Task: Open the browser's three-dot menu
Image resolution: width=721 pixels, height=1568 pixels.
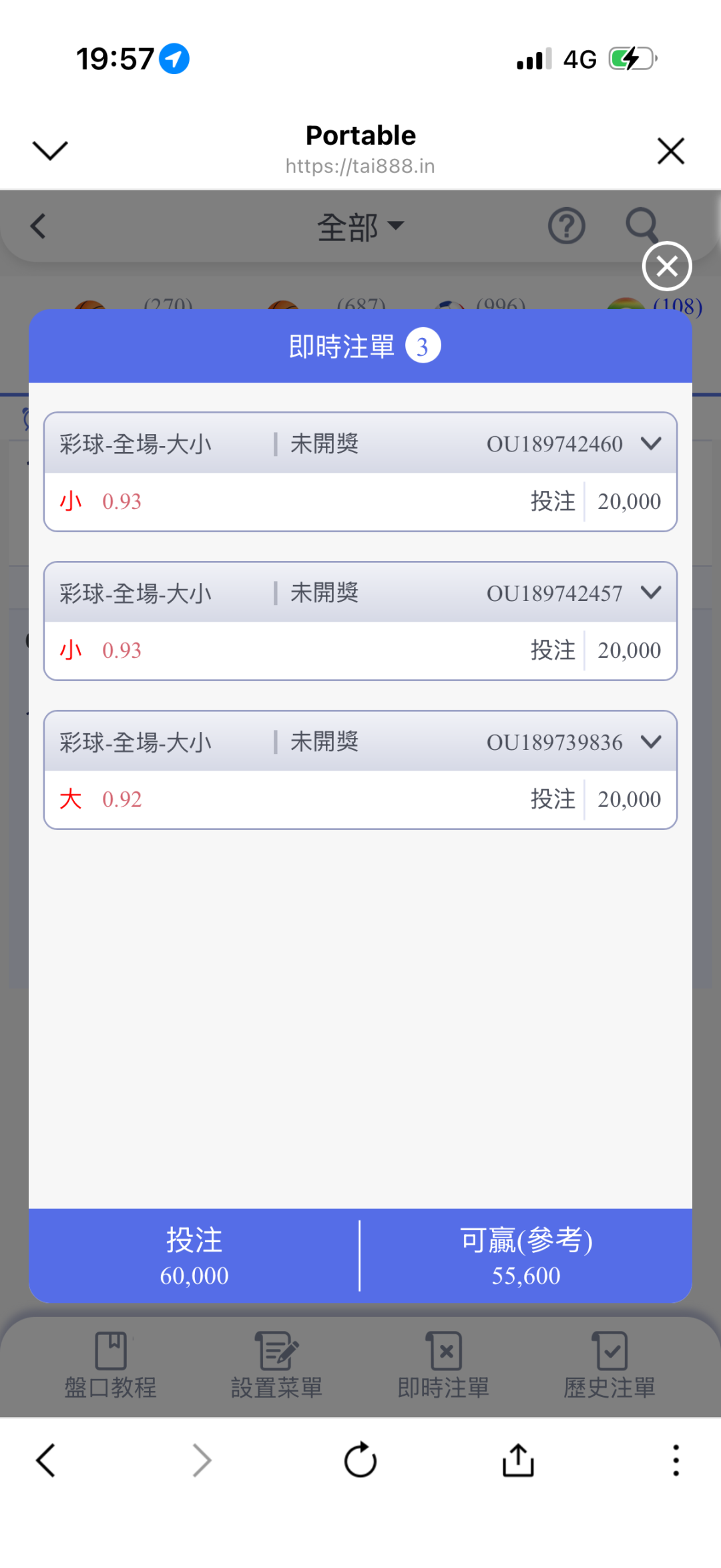Action: [676, 1460]
